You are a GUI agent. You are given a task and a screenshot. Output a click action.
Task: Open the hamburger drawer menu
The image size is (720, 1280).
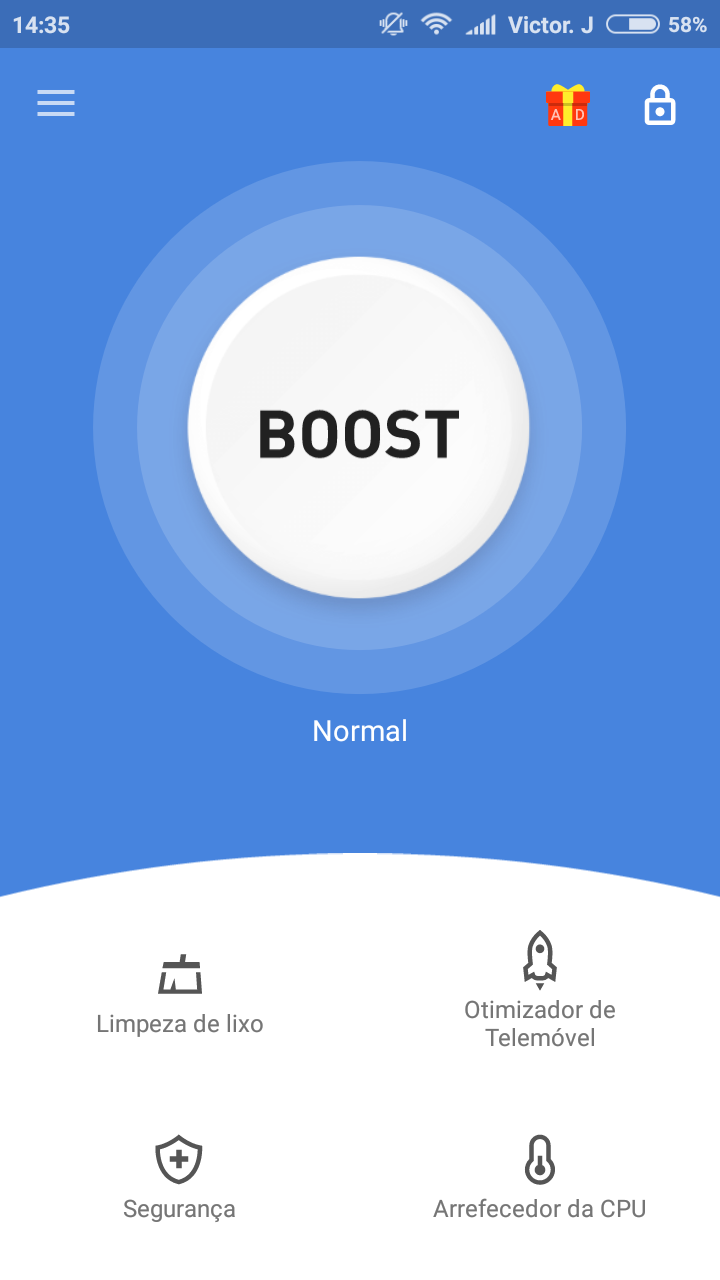(56, 103)
